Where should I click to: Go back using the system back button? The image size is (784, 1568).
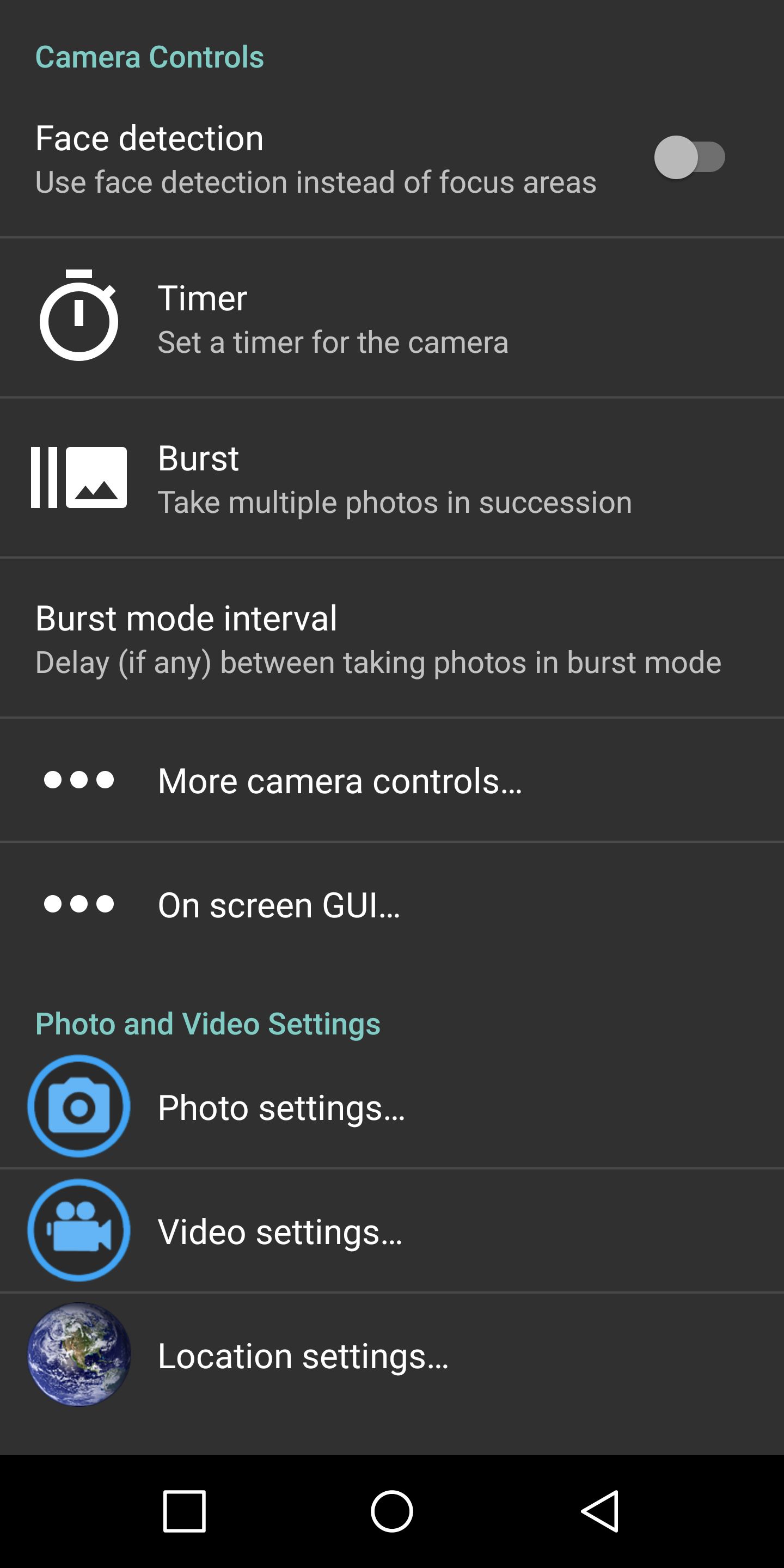tap(600, 1511)
